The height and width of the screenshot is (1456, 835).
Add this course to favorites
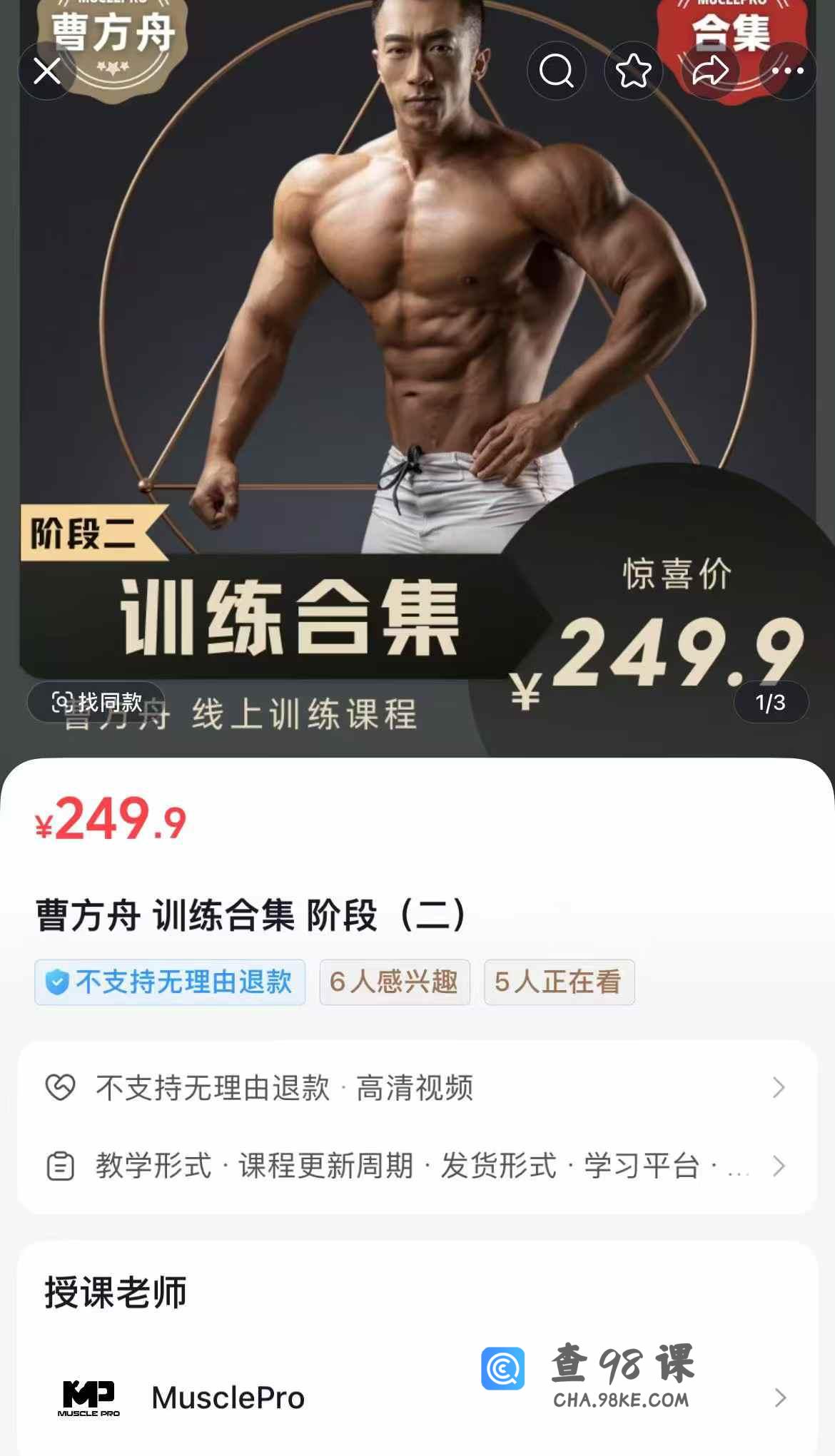pyautogui.click(x=633, y=71)
